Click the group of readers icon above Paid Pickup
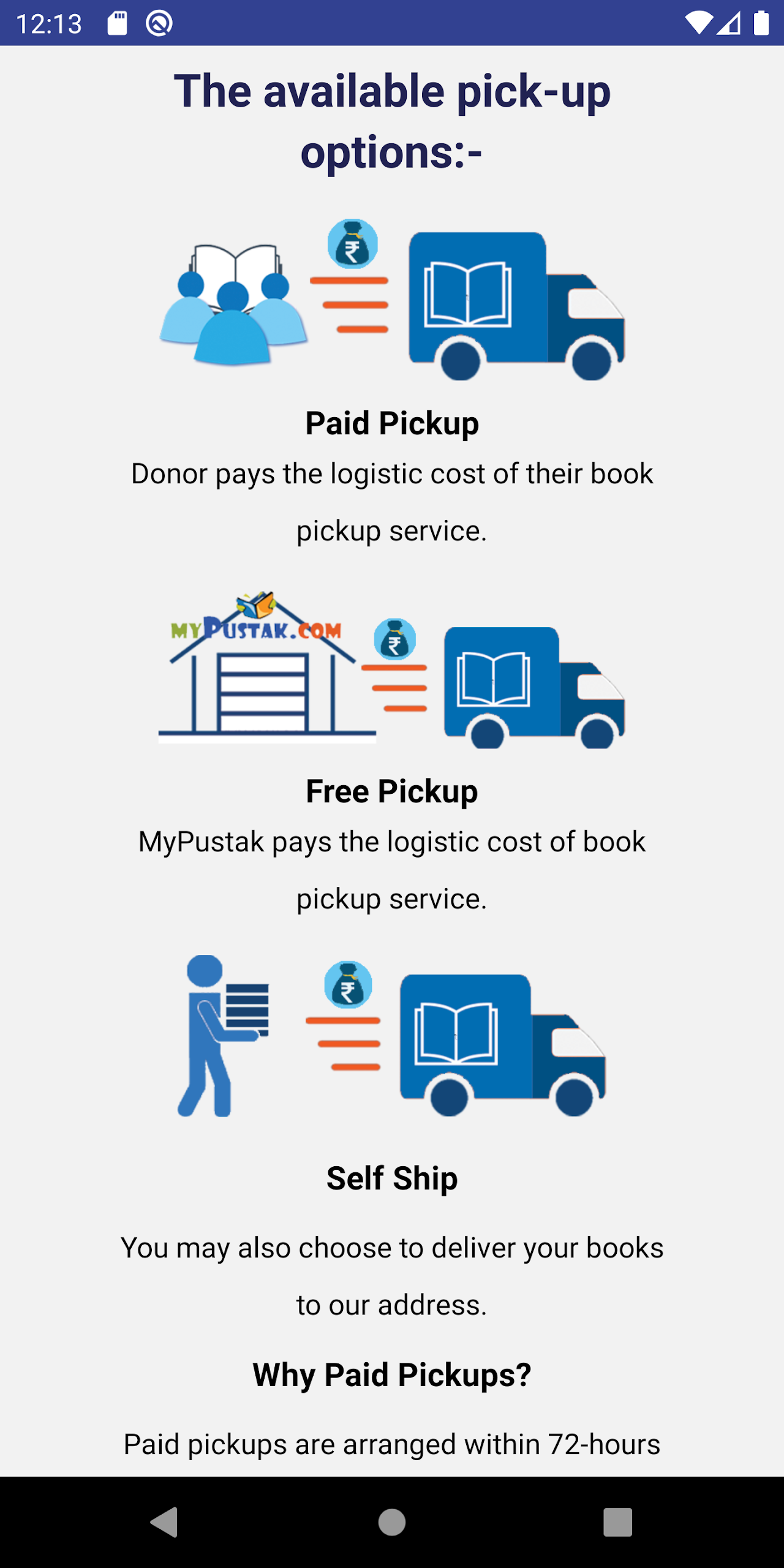 pyautogui.click(x=233, y=306)
